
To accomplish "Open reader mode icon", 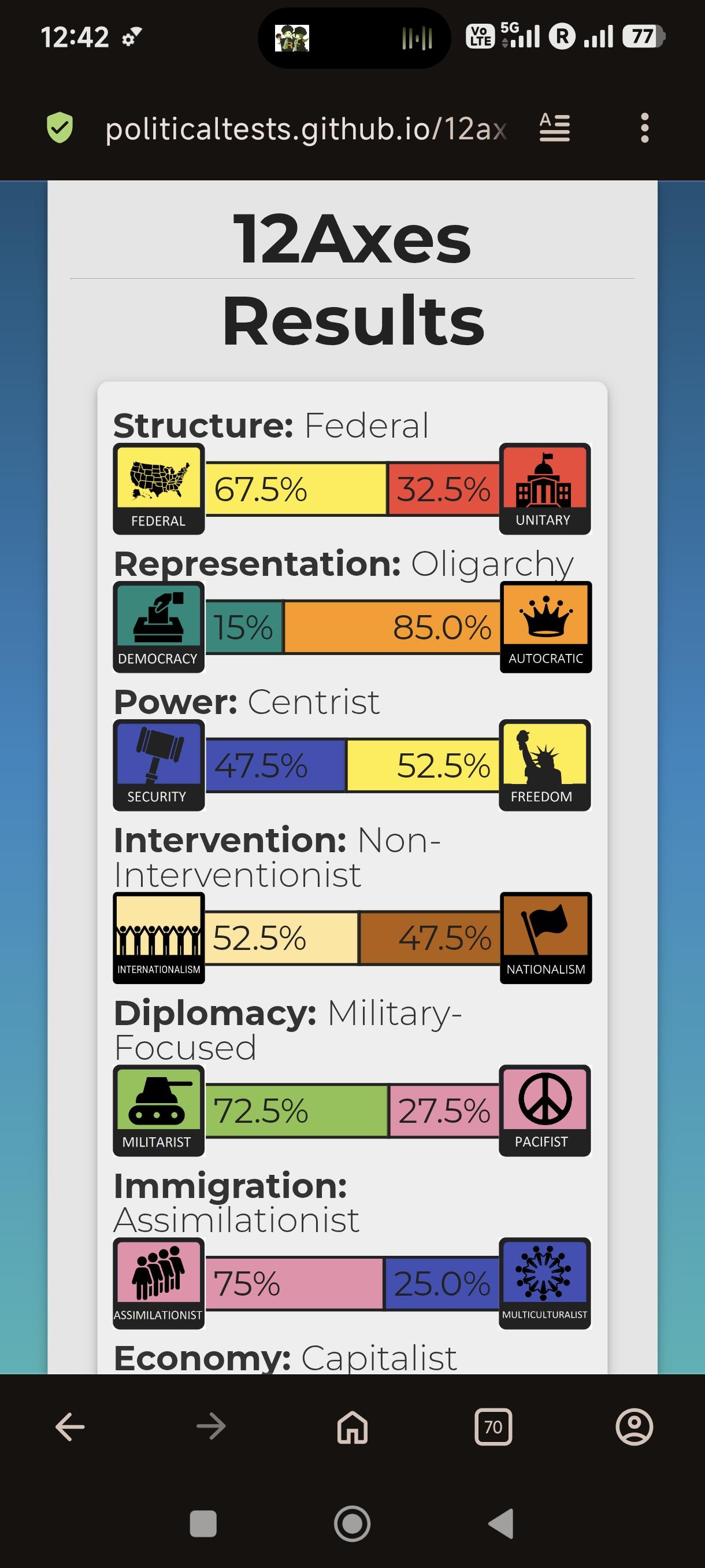I will click(x=555, y=128).
